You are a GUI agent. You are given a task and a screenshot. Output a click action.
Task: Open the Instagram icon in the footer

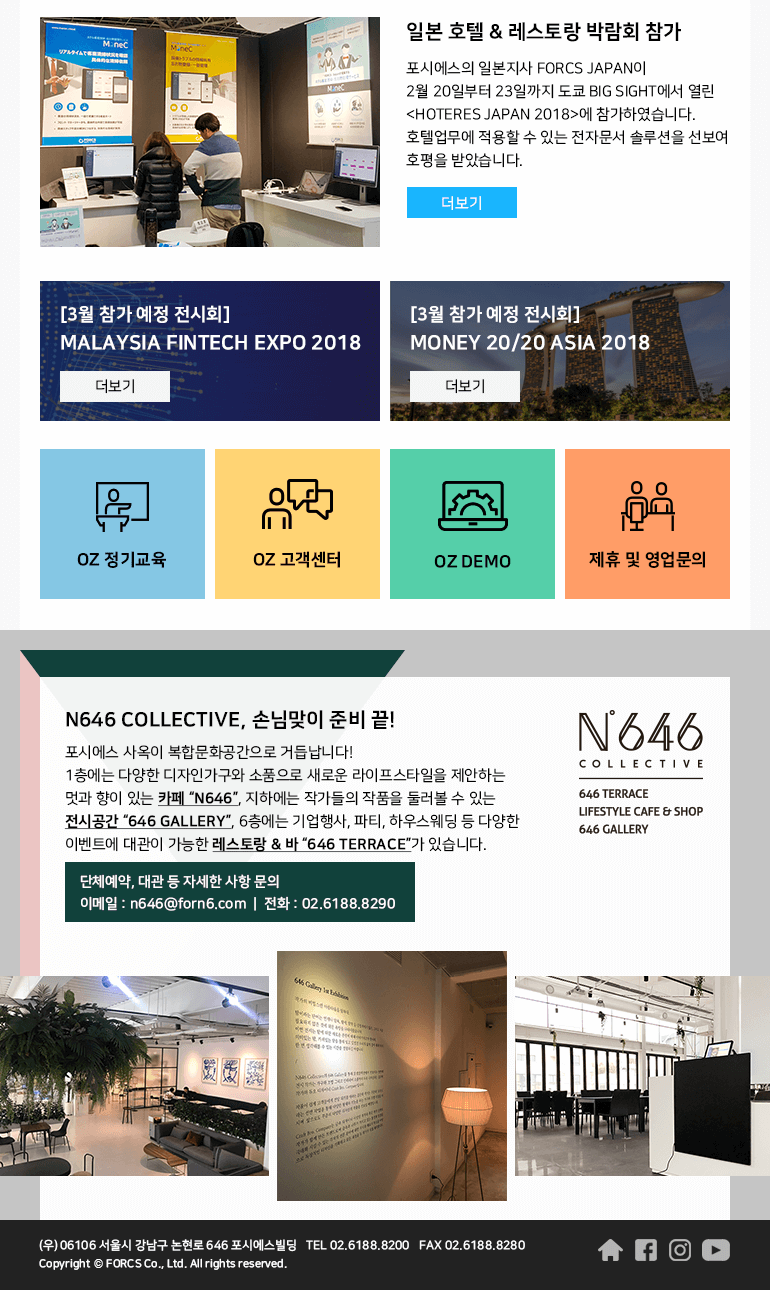tap(680, 1250)
